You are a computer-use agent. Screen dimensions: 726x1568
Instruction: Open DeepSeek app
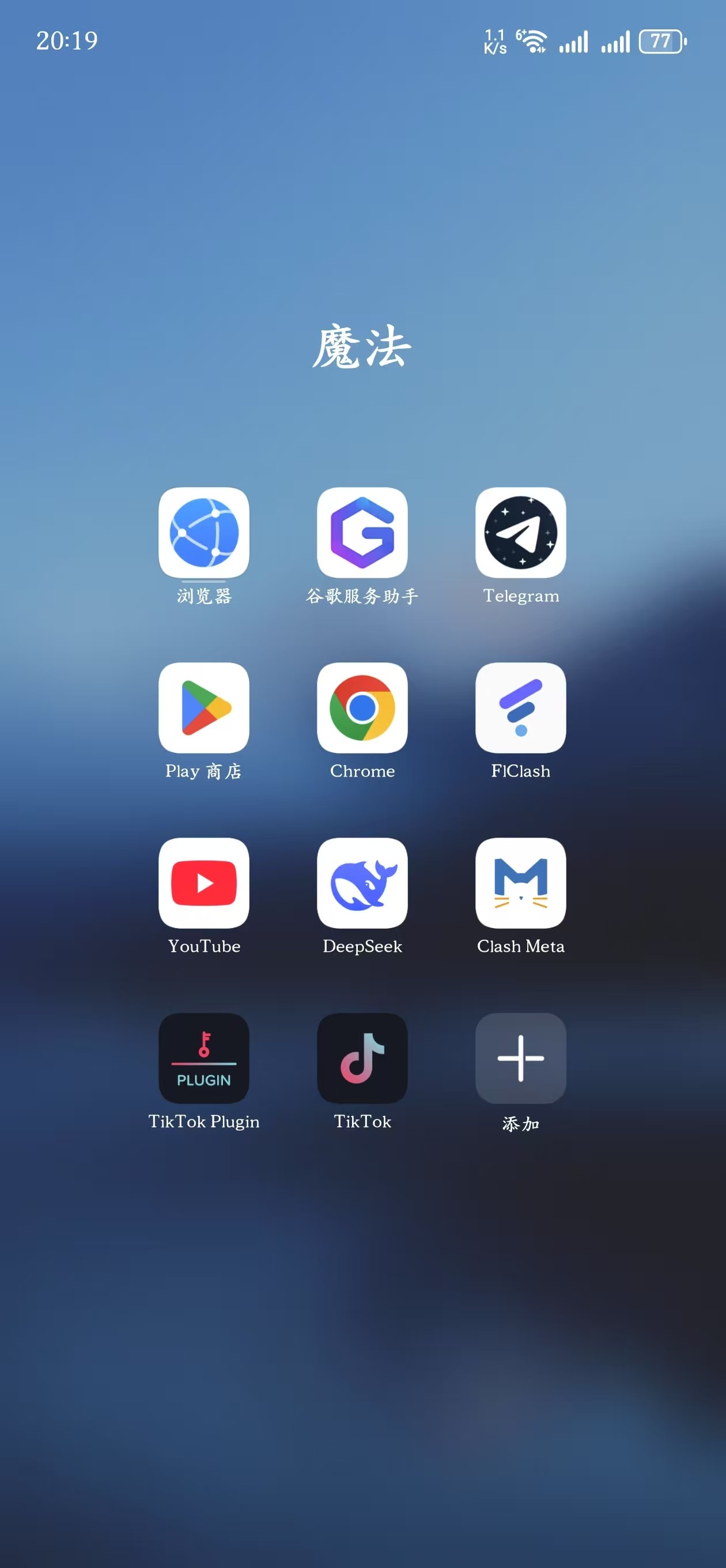tap(362, 883)
